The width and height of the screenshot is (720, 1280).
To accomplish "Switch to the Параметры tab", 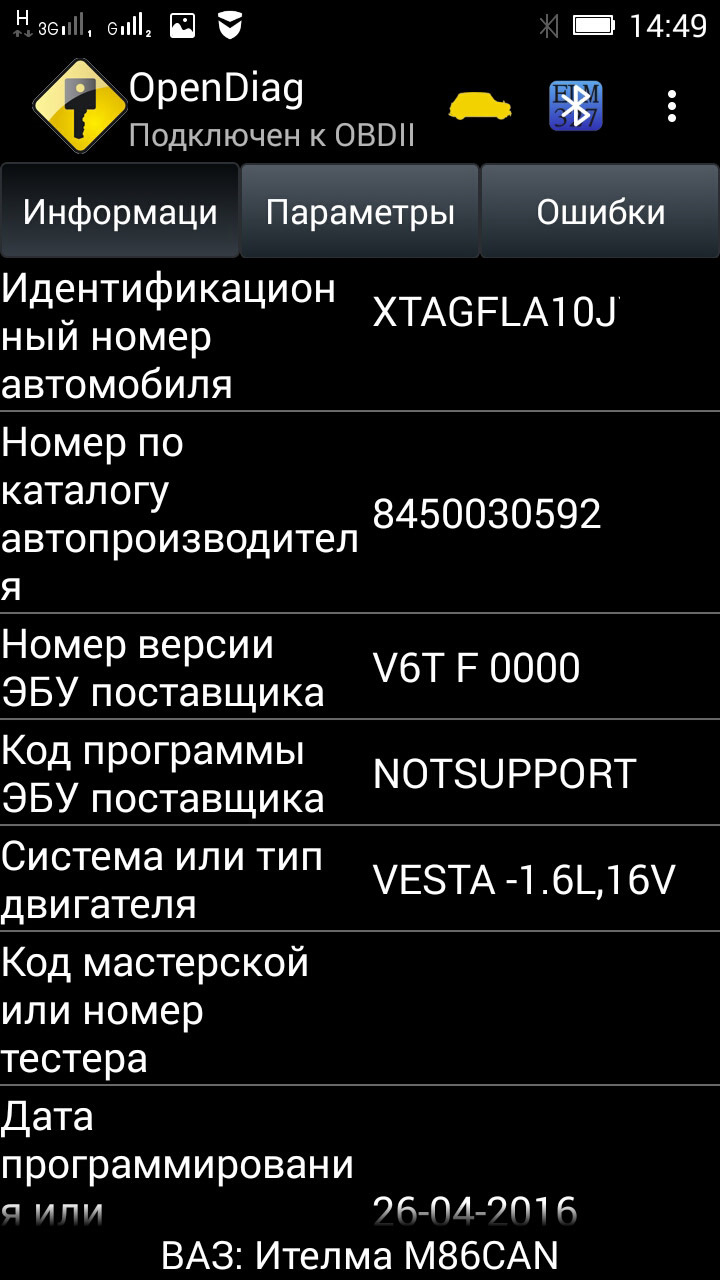I will coord(360,211).
